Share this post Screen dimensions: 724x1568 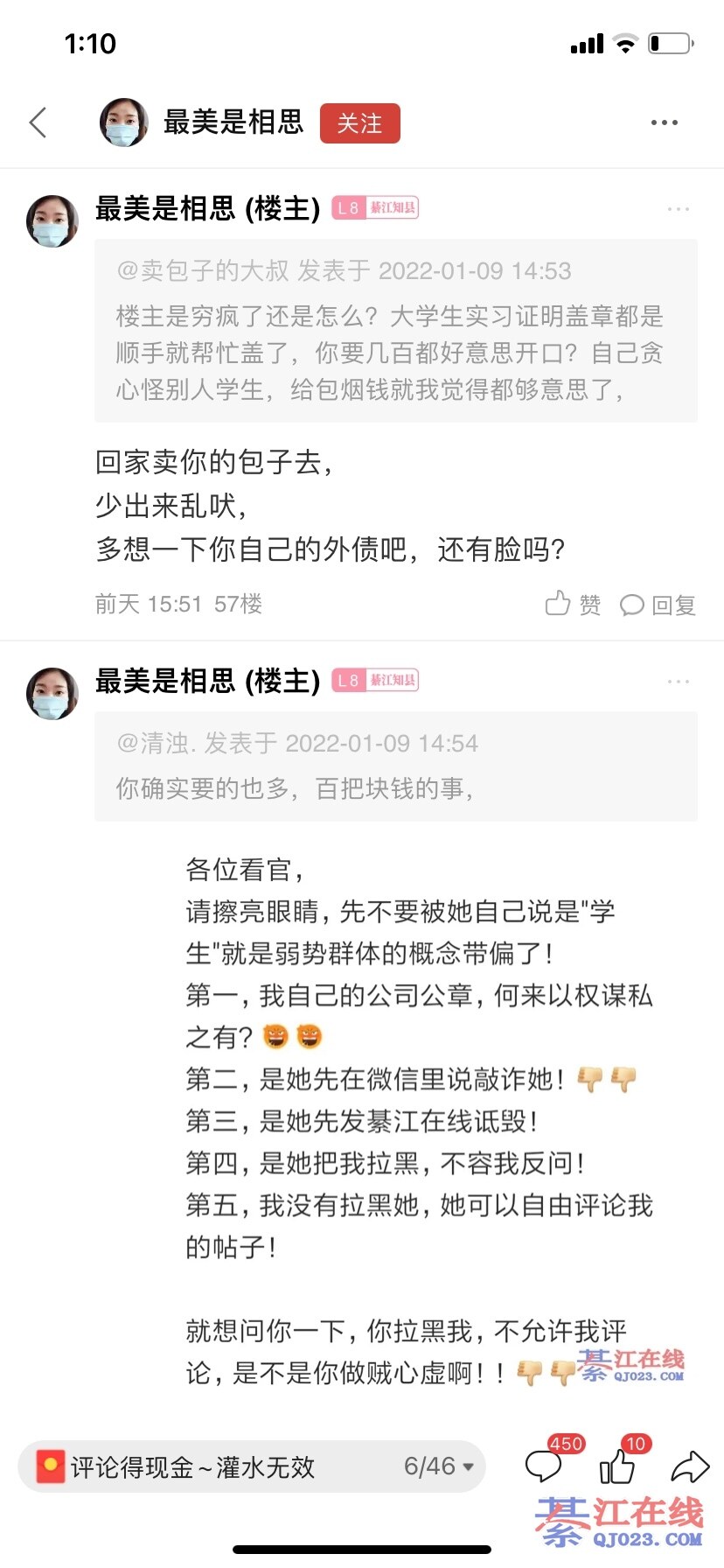(690, 1466)
